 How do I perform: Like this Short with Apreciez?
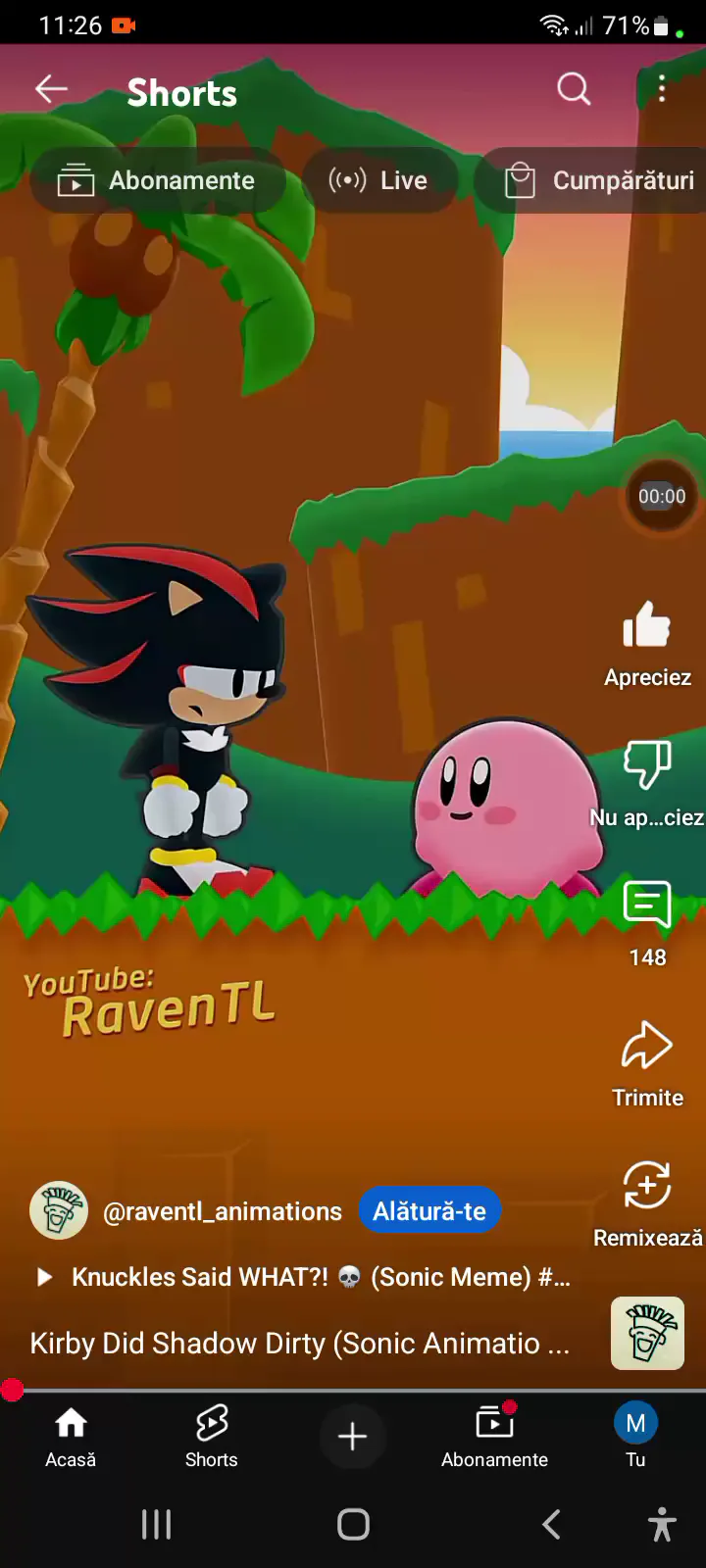[647, 645]
